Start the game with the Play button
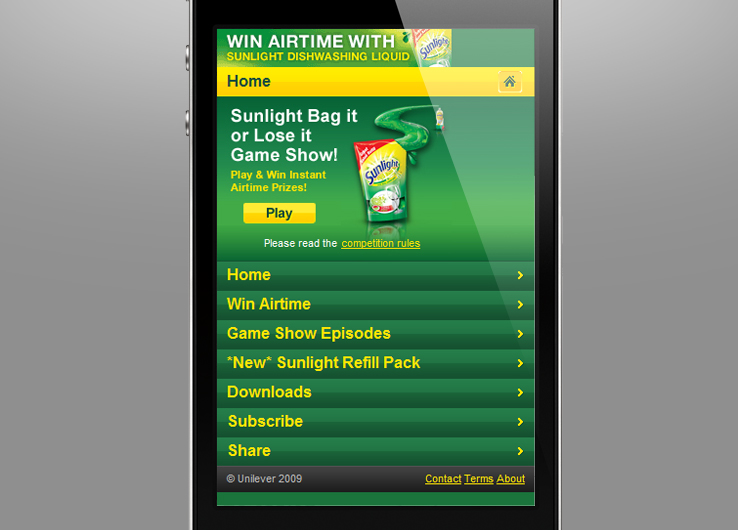738x530 pixels. [279, 213]
